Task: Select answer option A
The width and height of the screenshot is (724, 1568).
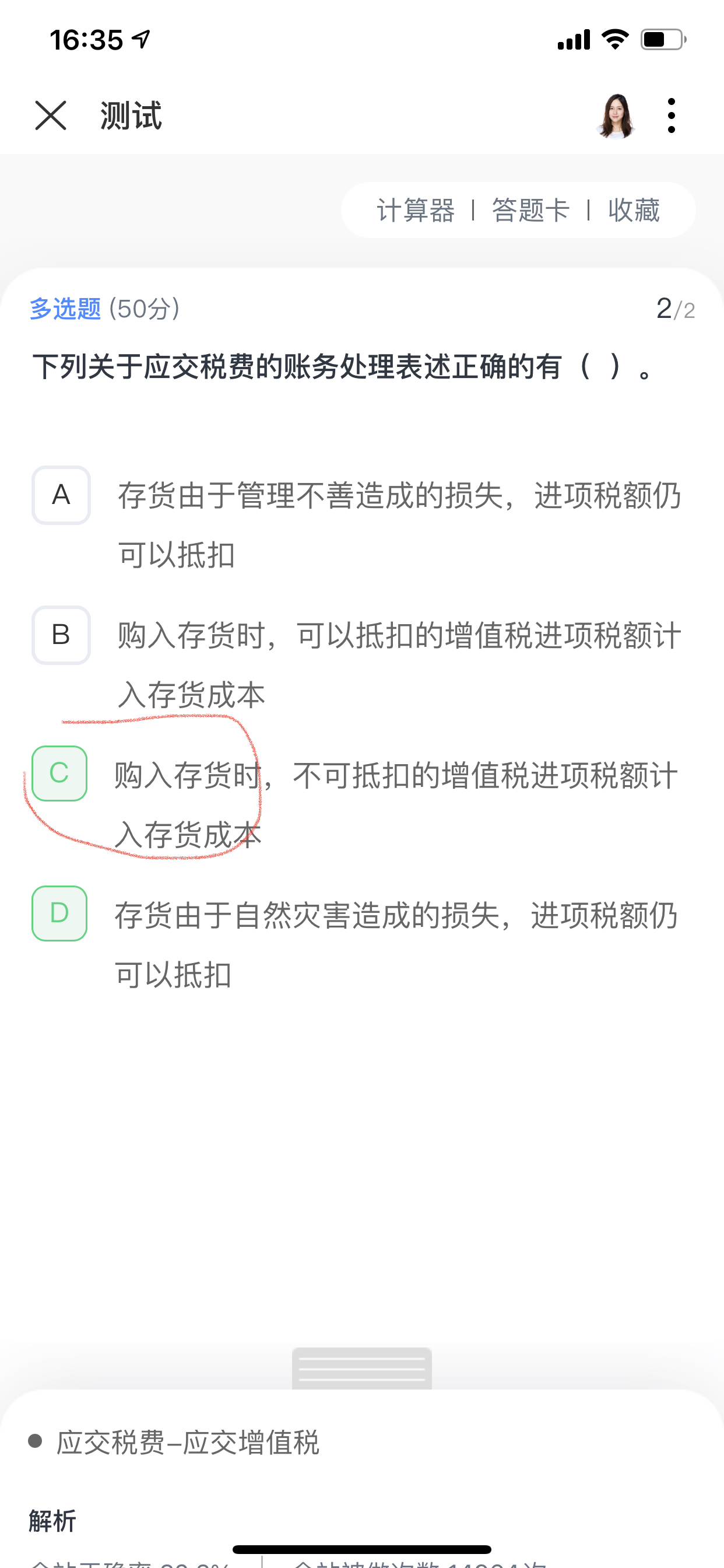Action: (x=61, y=495)
